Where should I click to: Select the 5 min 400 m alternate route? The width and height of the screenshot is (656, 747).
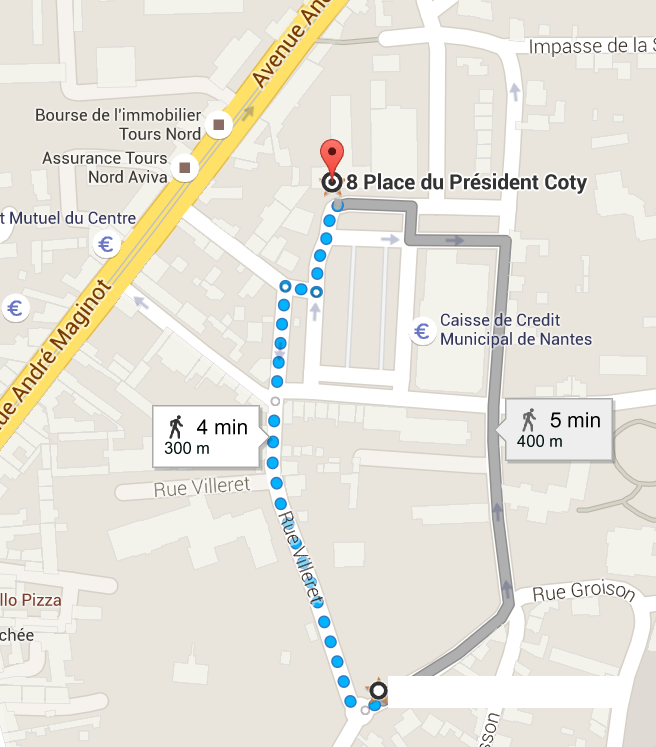point(559,429)
